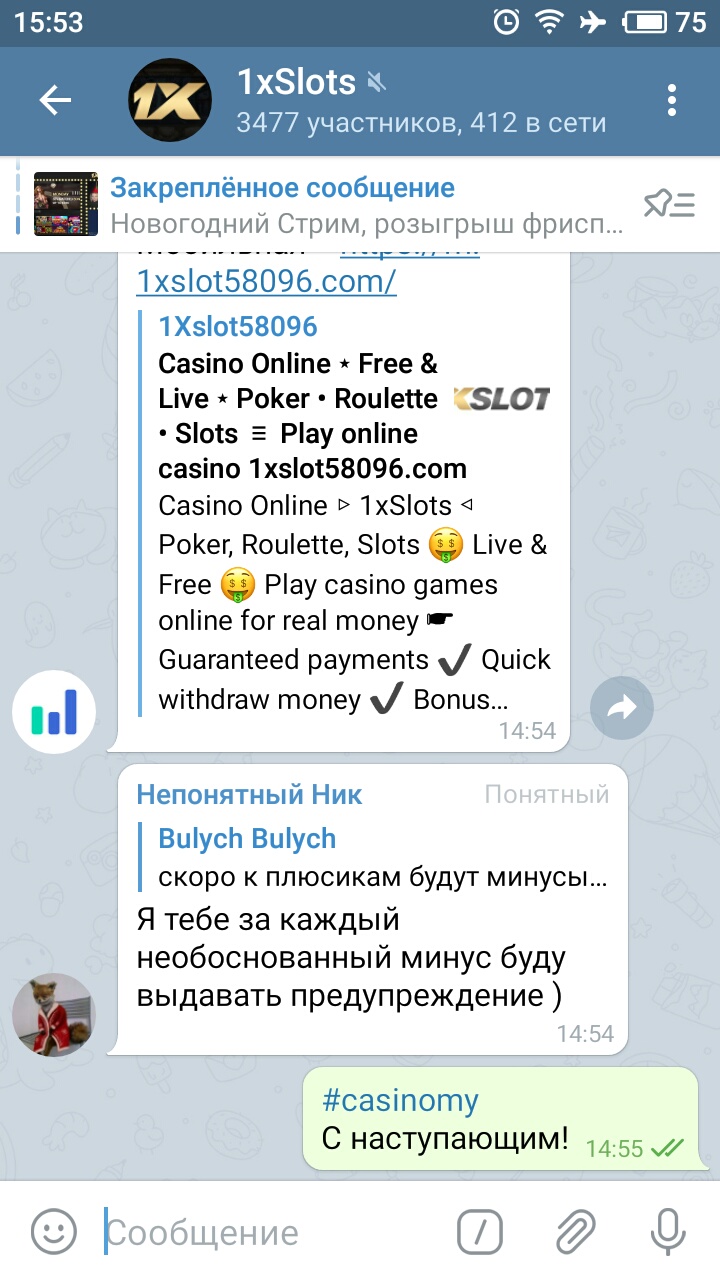Open the 1xslot58096.com link
720x1280 pixels.
[266, 281]
